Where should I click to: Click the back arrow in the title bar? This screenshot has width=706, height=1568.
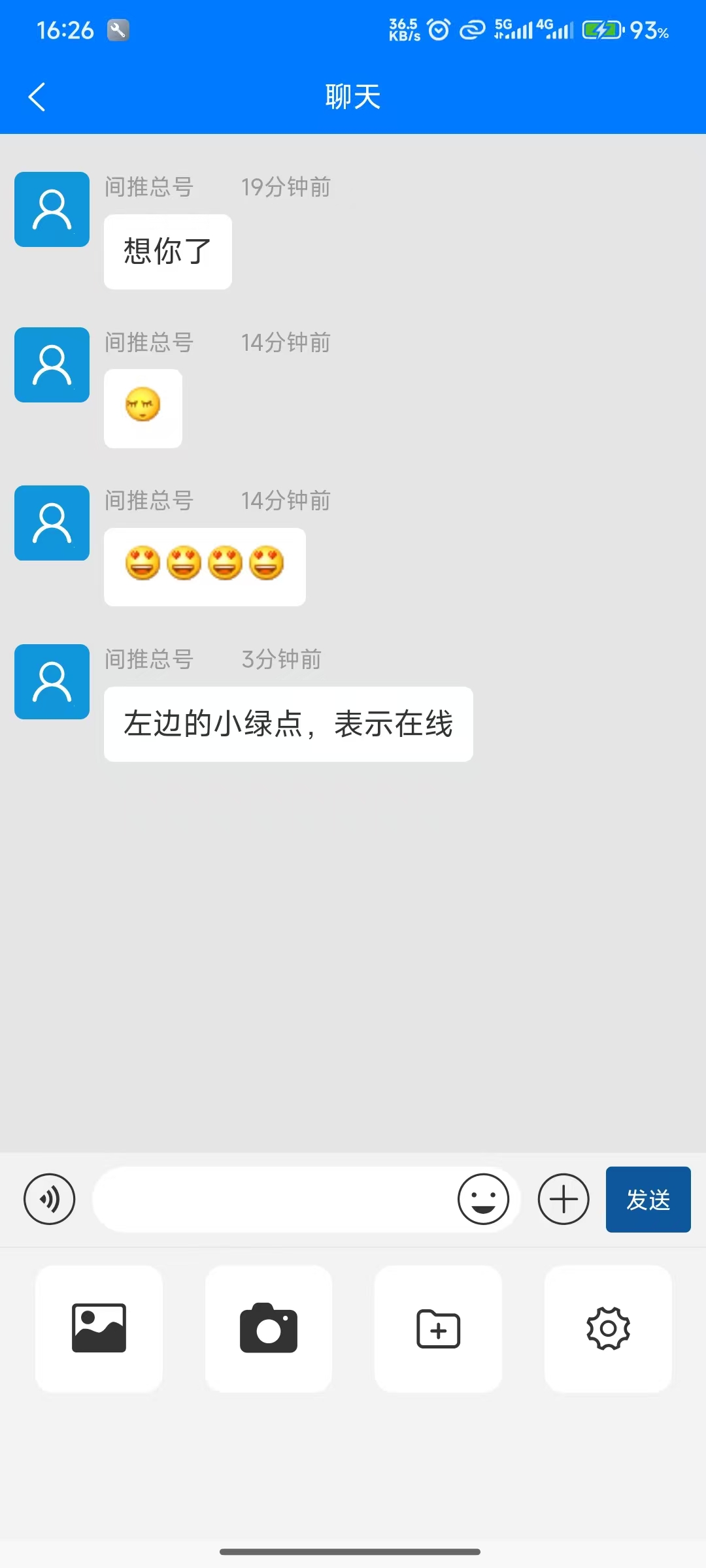pyautogui.click(x=37, y=96)
